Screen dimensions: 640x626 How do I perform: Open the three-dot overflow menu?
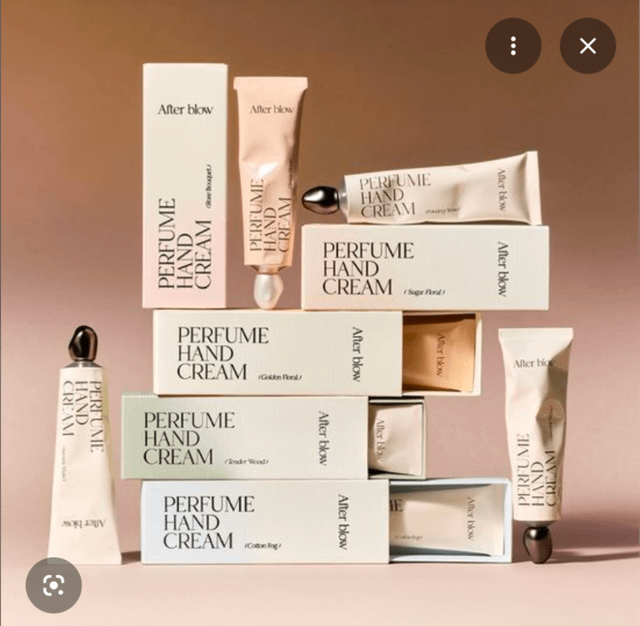(513, 46)
